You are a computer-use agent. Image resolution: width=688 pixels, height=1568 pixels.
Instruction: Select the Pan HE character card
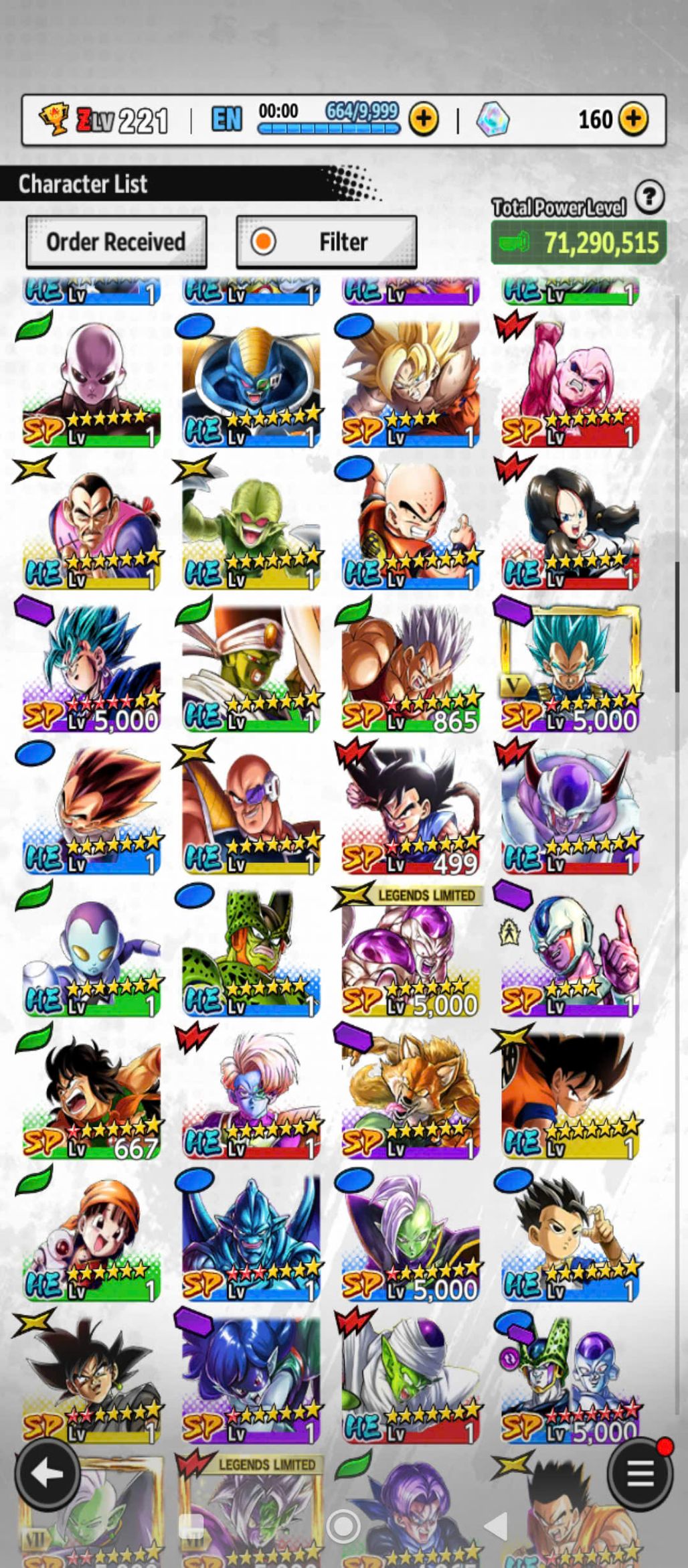(x=92, y=1235)
